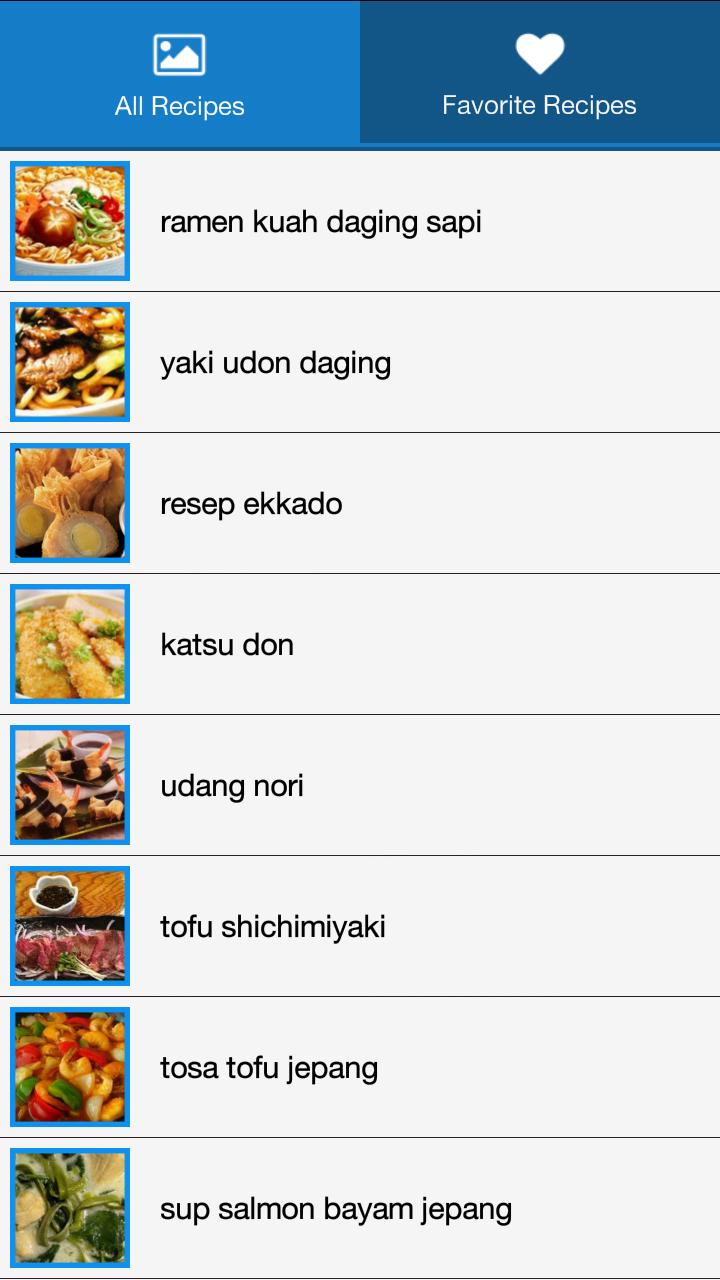
Task: Click the image icon above All Recipes
Action: (178, 52)
